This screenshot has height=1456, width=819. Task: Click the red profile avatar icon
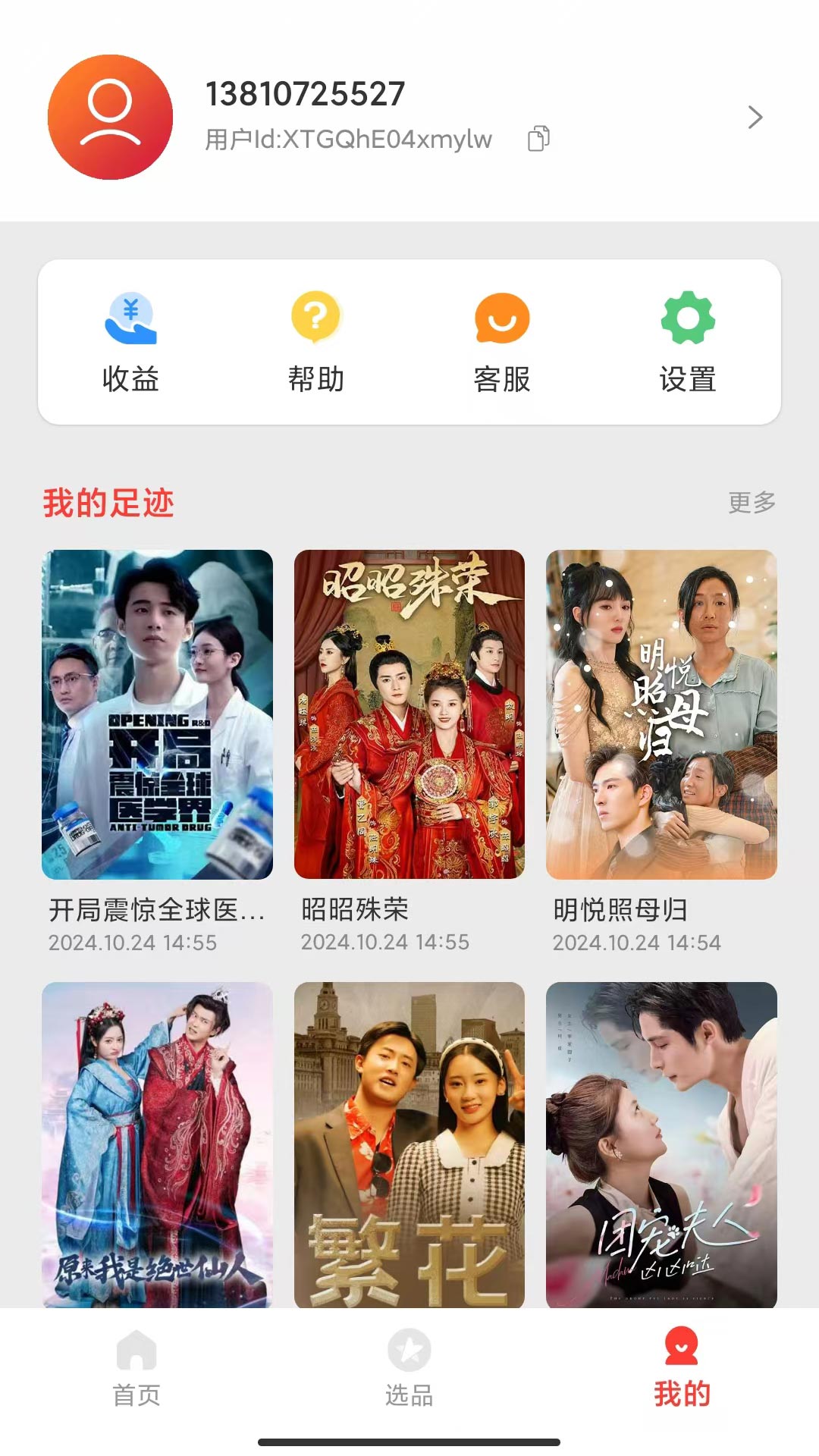[x=110, y=117]
